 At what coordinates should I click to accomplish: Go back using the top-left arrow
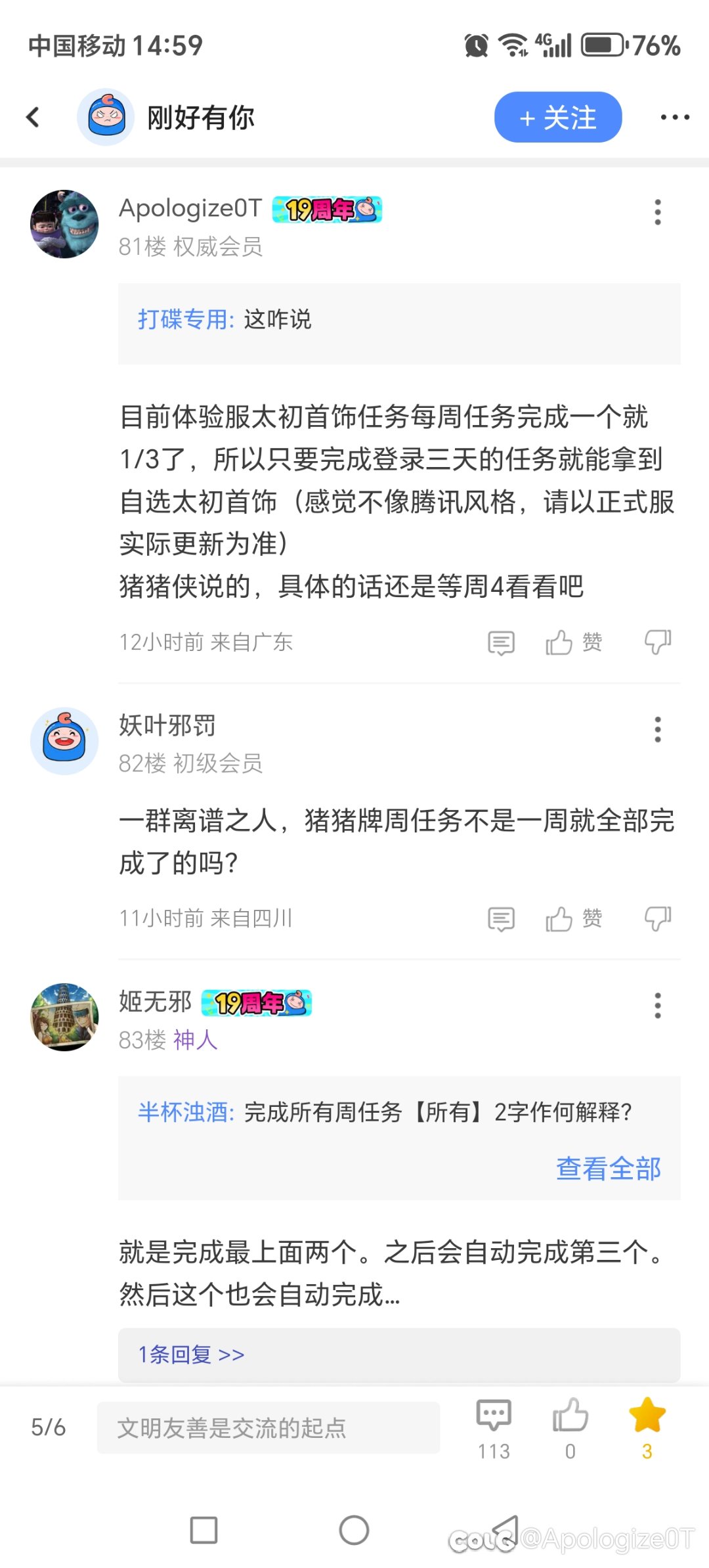click(33, 118)
